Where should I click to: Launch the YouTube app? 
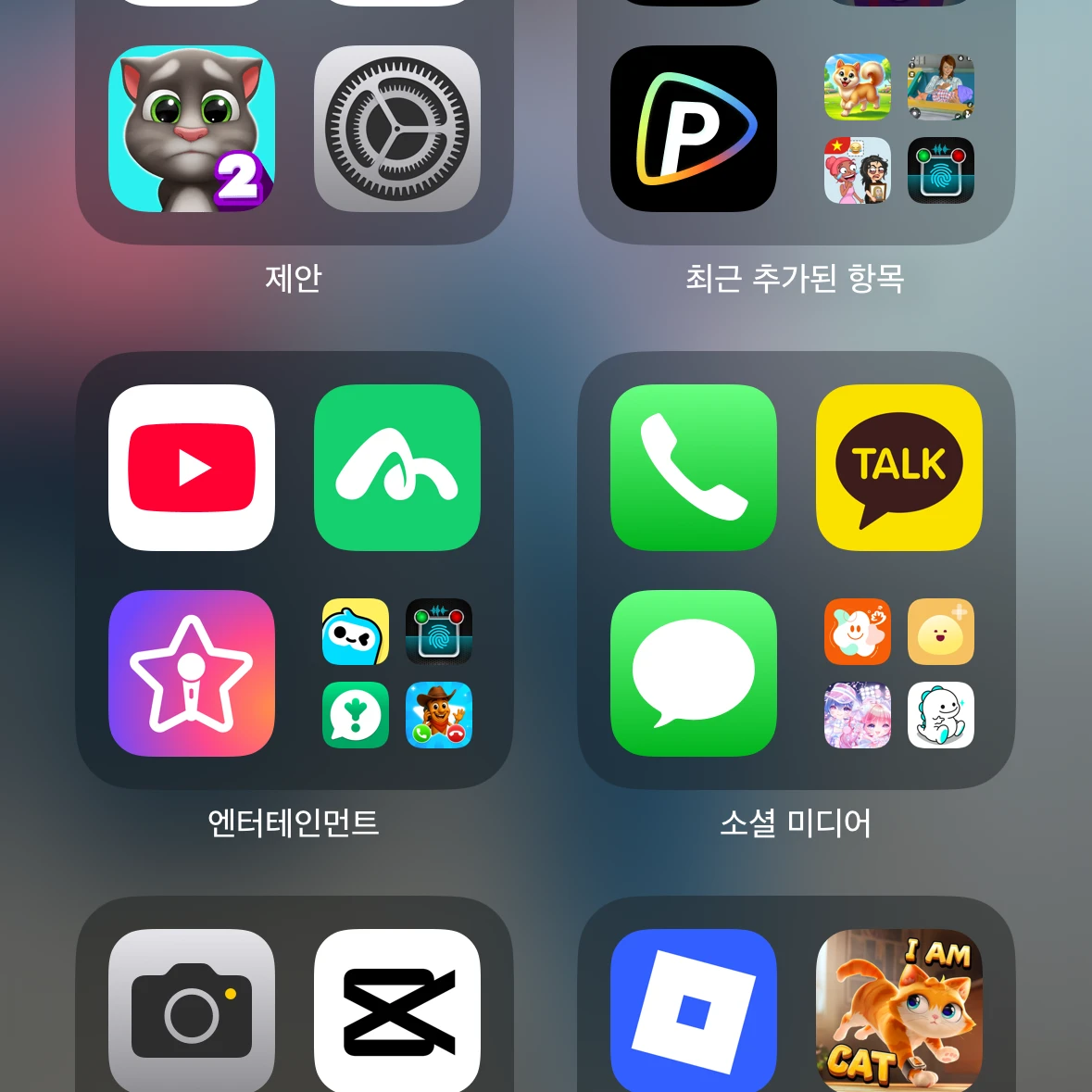click(192, 468)
